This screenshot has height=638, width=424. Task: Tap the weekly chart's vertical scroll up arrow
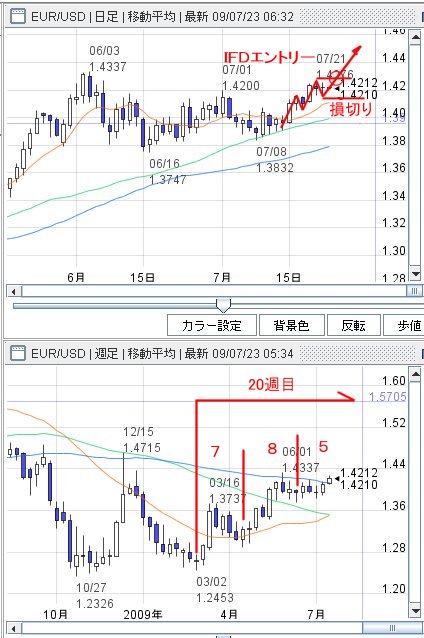click(x=415, y=375)
